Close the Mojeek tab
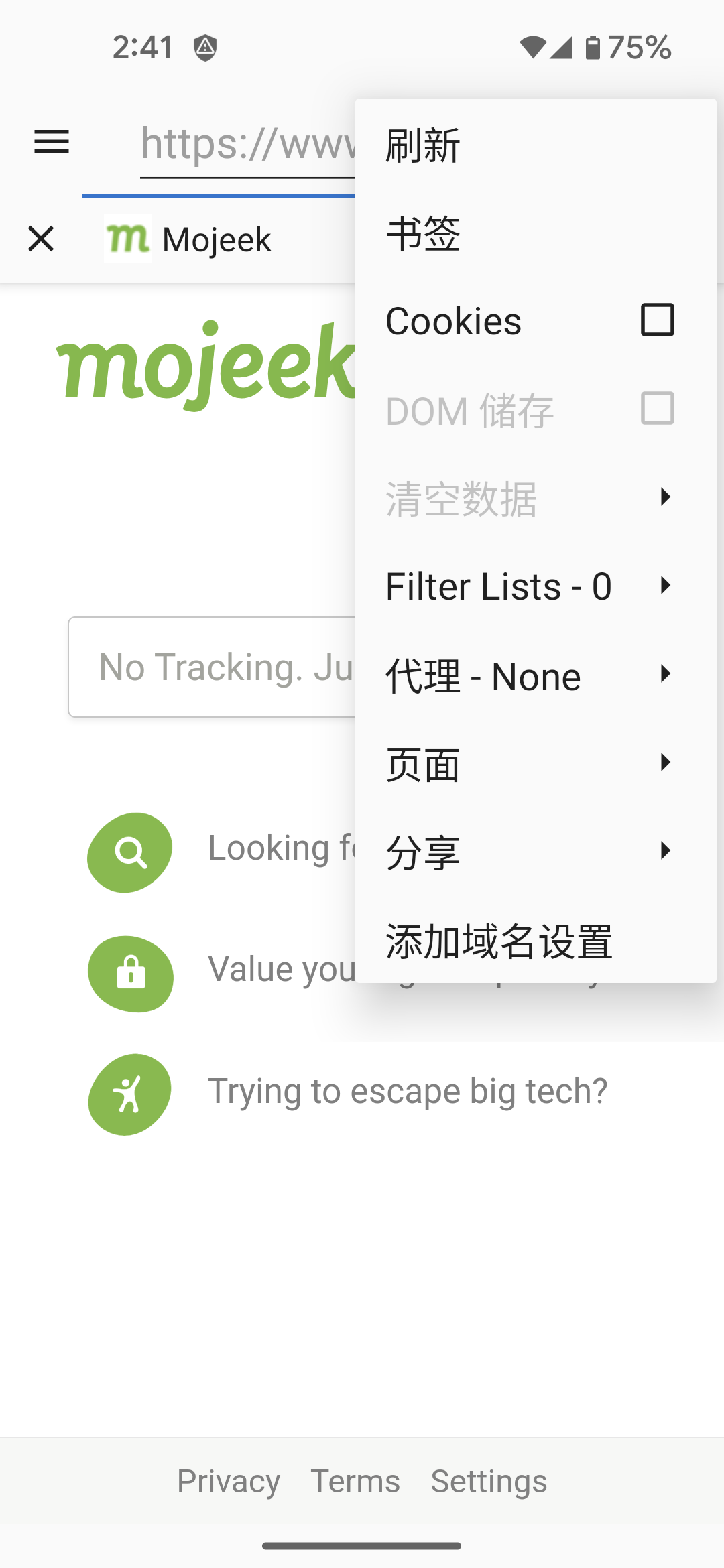The image size is (724, 1568). click(41, 239)
